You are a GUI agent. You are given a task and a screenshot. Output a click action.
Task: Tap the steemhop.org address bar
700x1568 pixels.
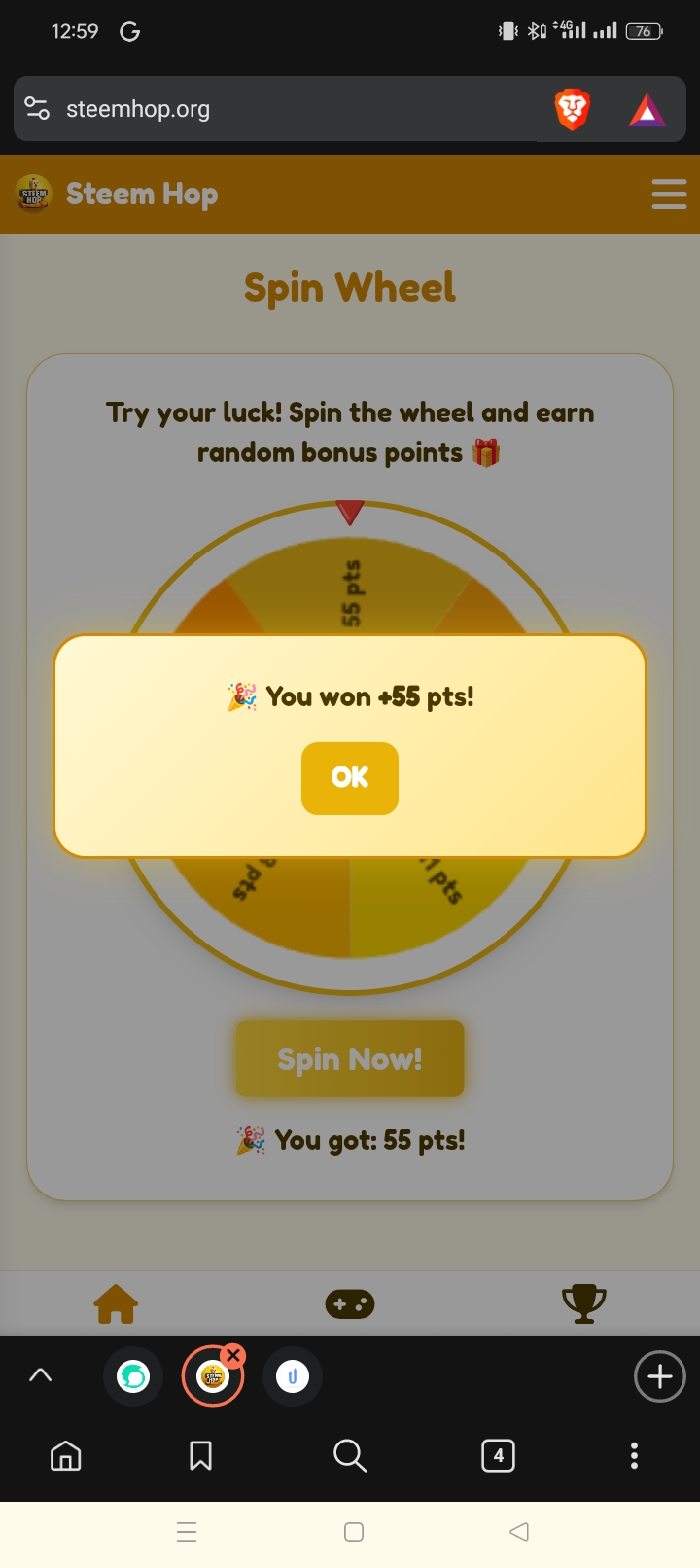(292, 109)
